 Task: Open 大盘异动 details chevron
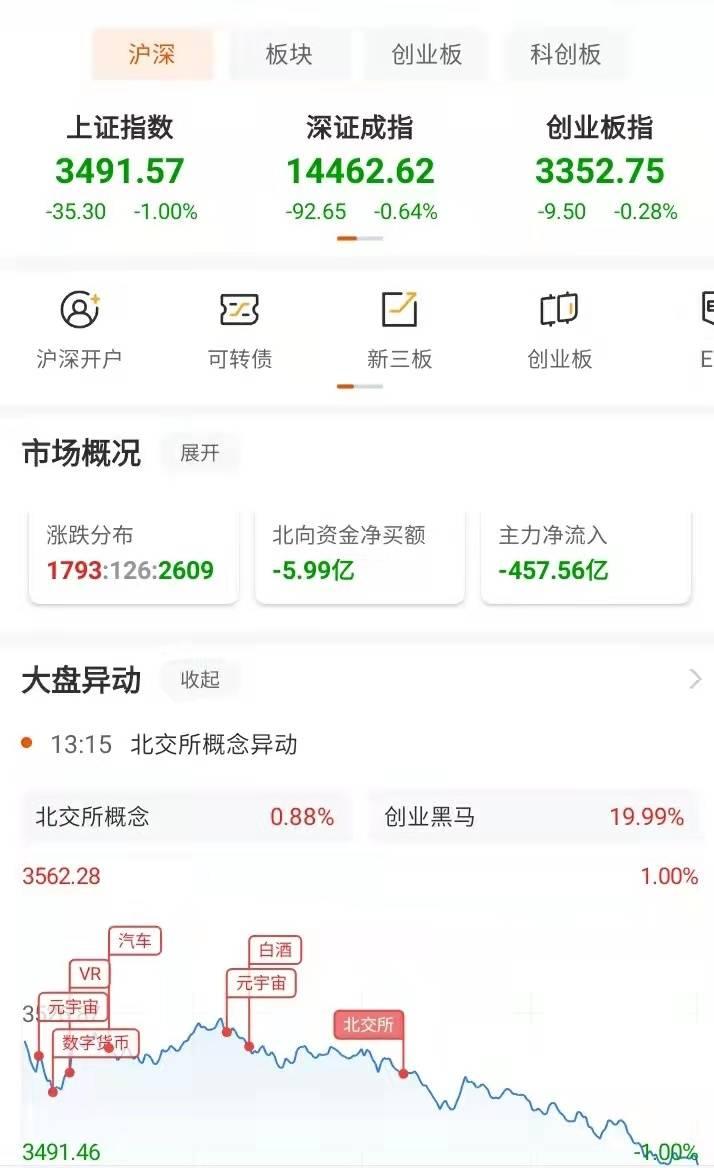tap(695, 679)
